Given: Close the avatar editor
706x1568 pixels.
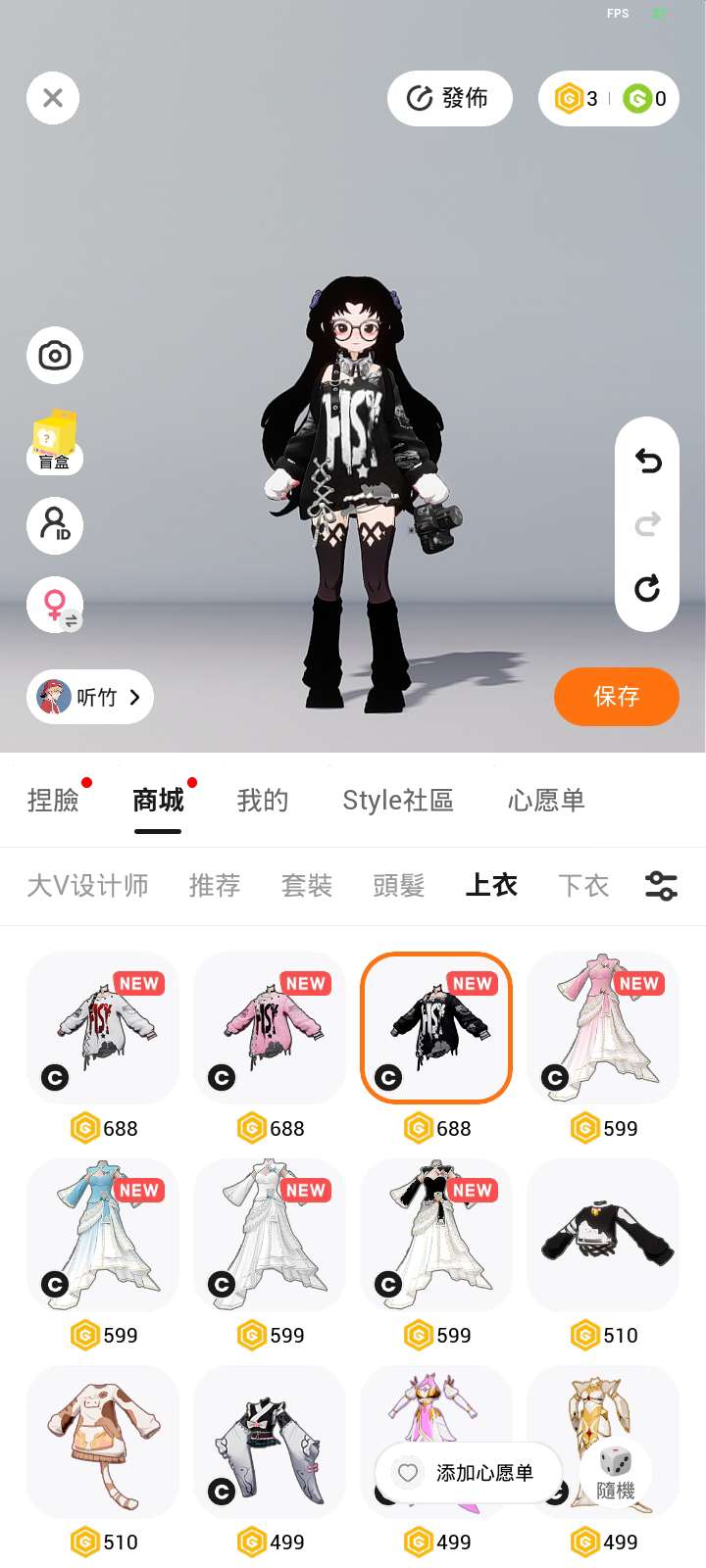Looking at the screenshot, I should pos(53,98).
